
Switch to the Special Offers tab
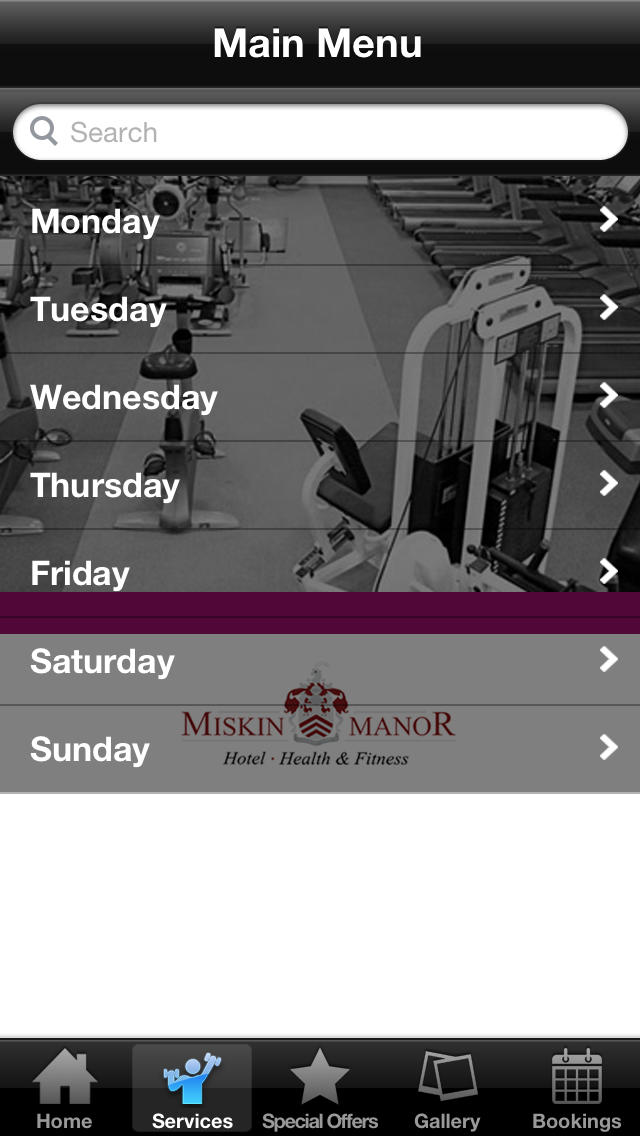pyautogui.click(x=320, y=1089)
